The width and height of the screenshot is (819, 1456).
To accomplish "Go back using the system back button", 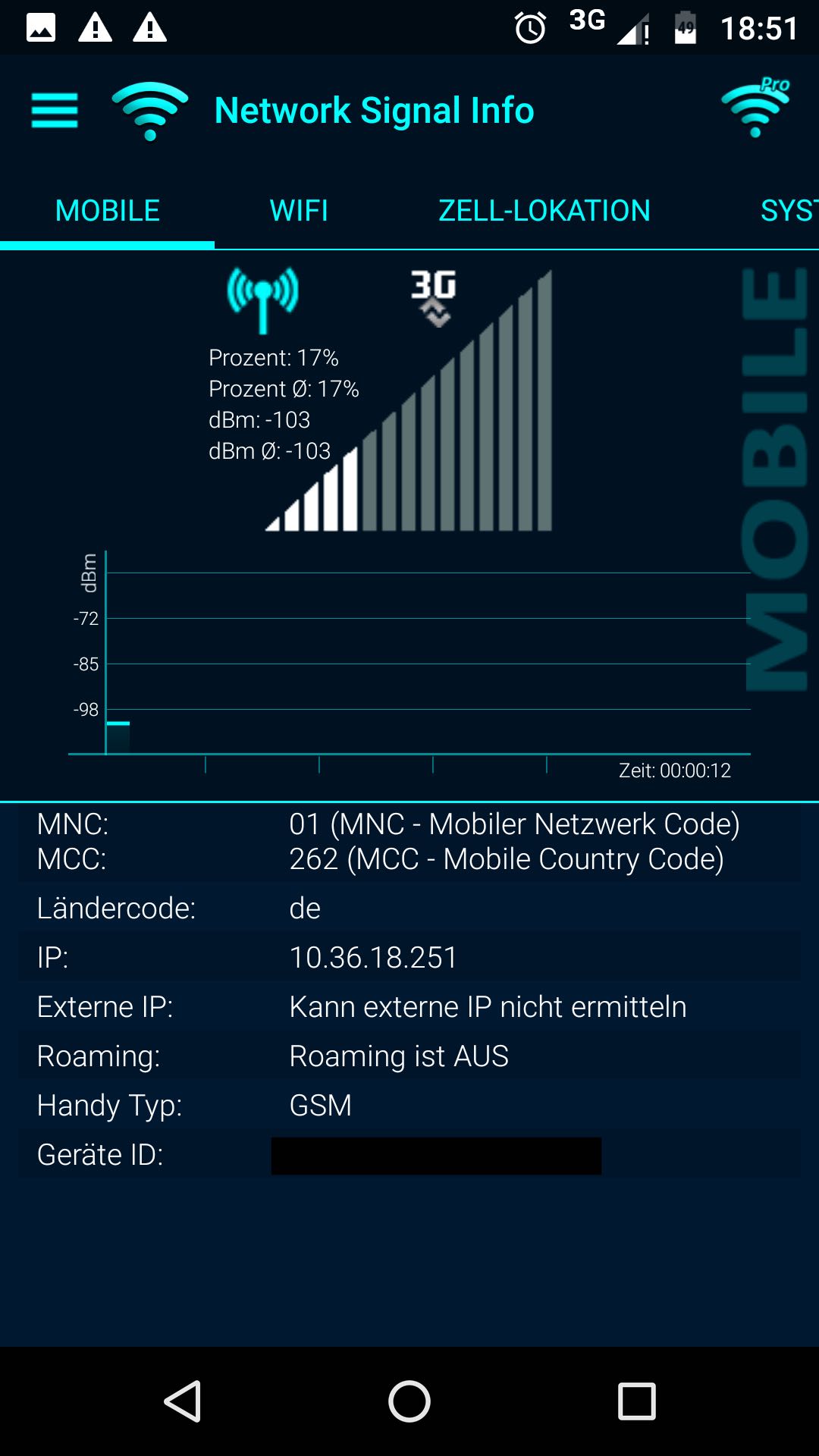I will pyautogui.click(x=183, y=1401).
